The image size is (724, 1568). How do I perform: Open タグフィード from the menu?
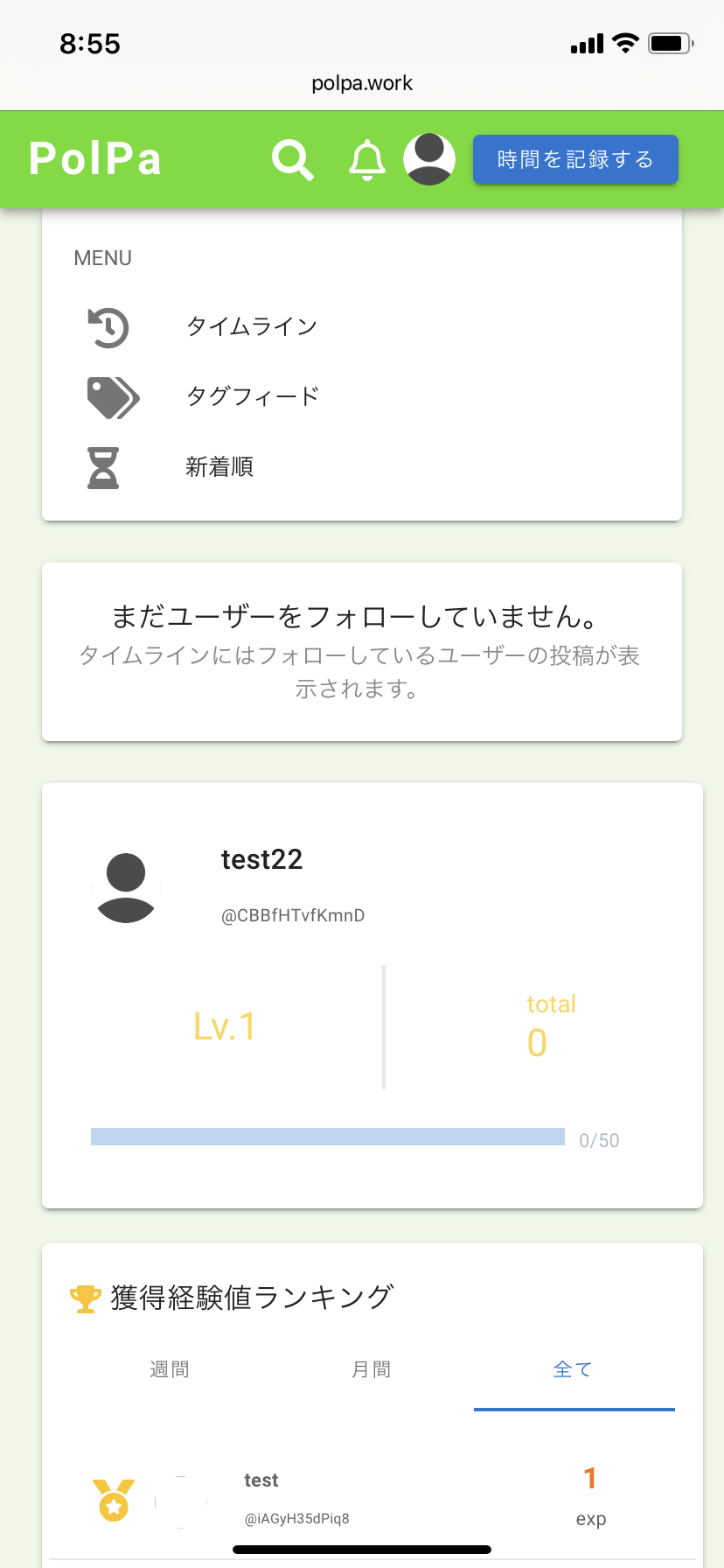click(253, 396)
